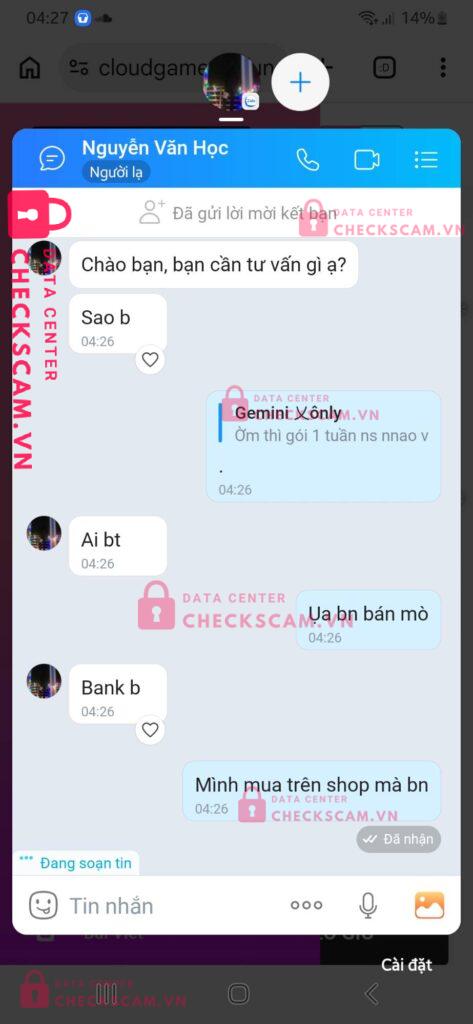This screenshot has width=473, height=1024.
Task: React with heart to "Bank b" message
Action: 150,729
